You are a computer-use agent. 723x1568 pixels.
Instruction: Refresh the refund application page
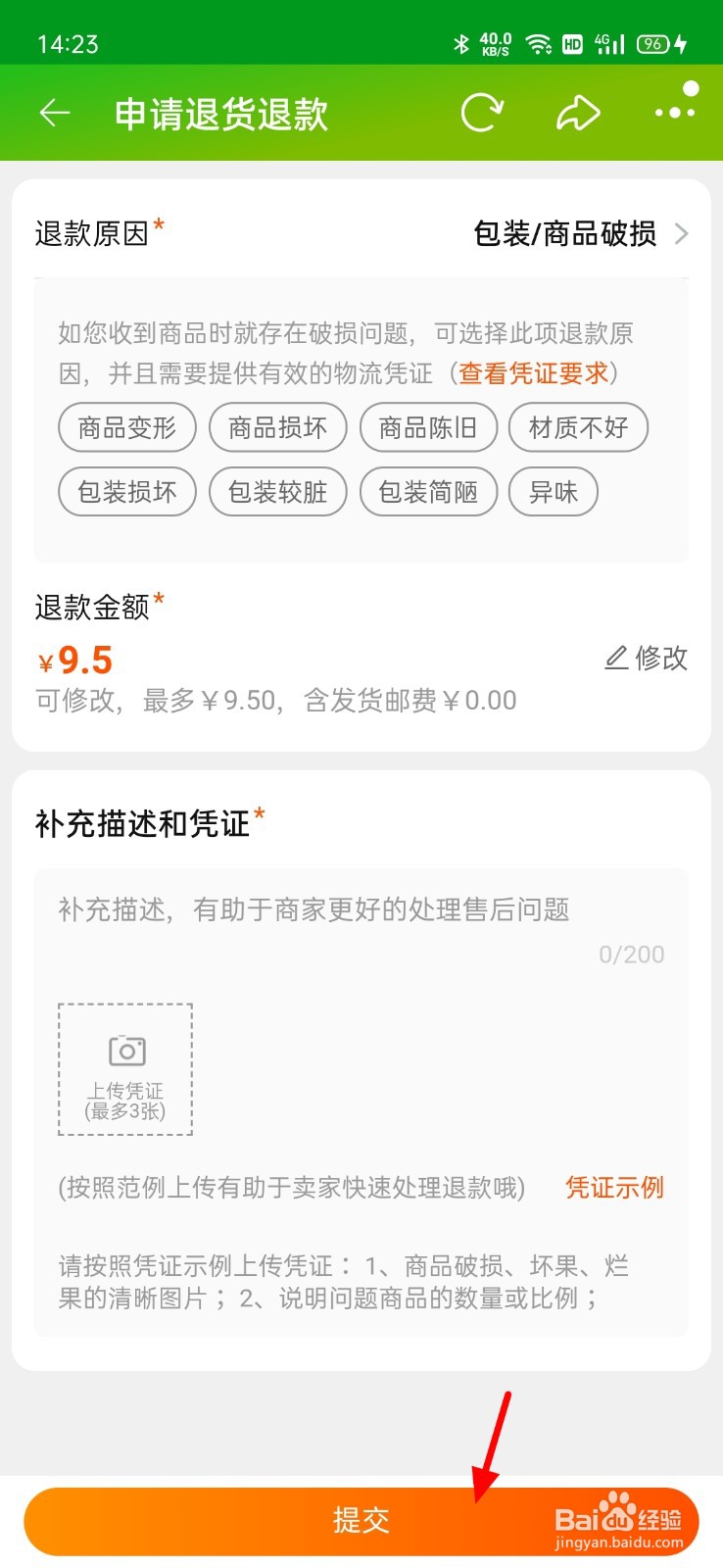click(x=482, y=114)
